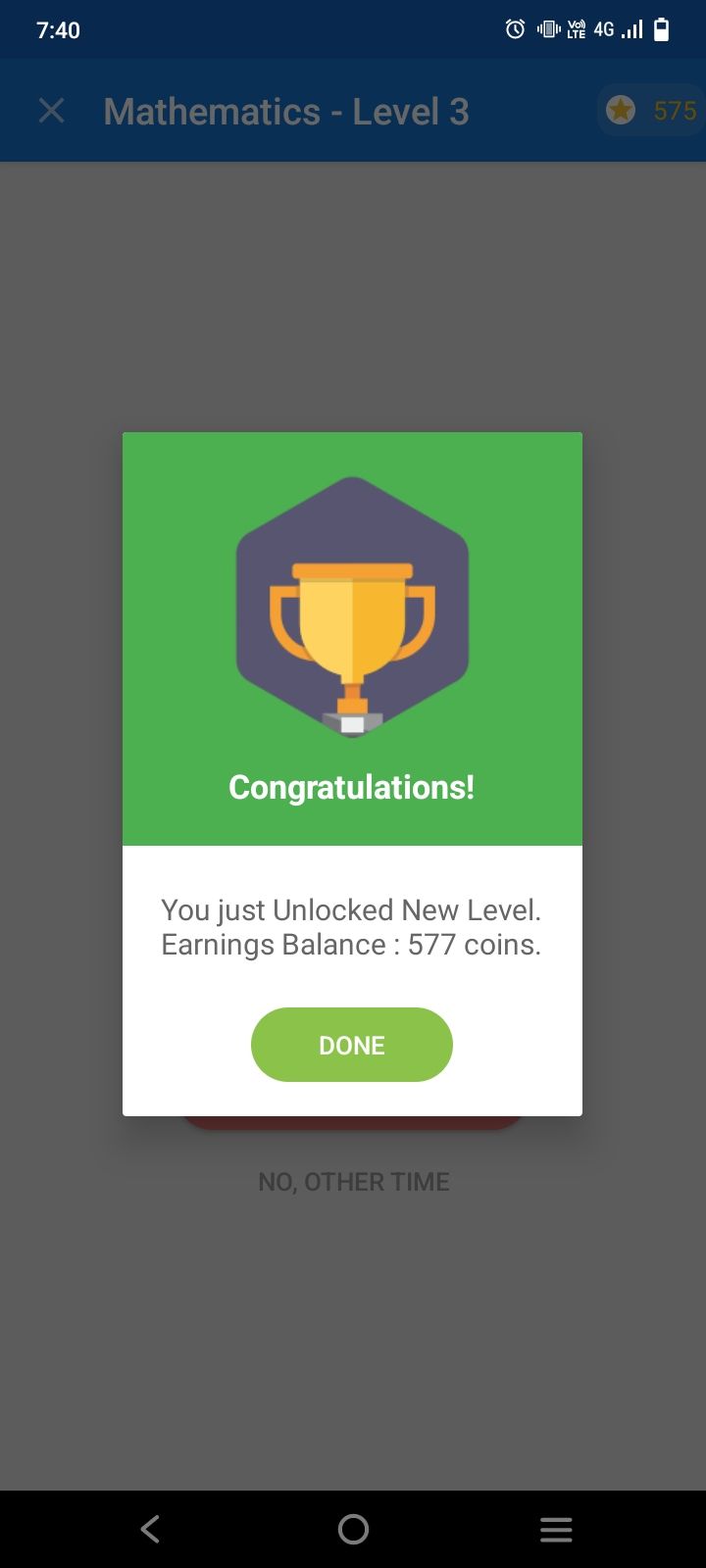Close the Mathematics Level 3 screen

click(51, 111)
